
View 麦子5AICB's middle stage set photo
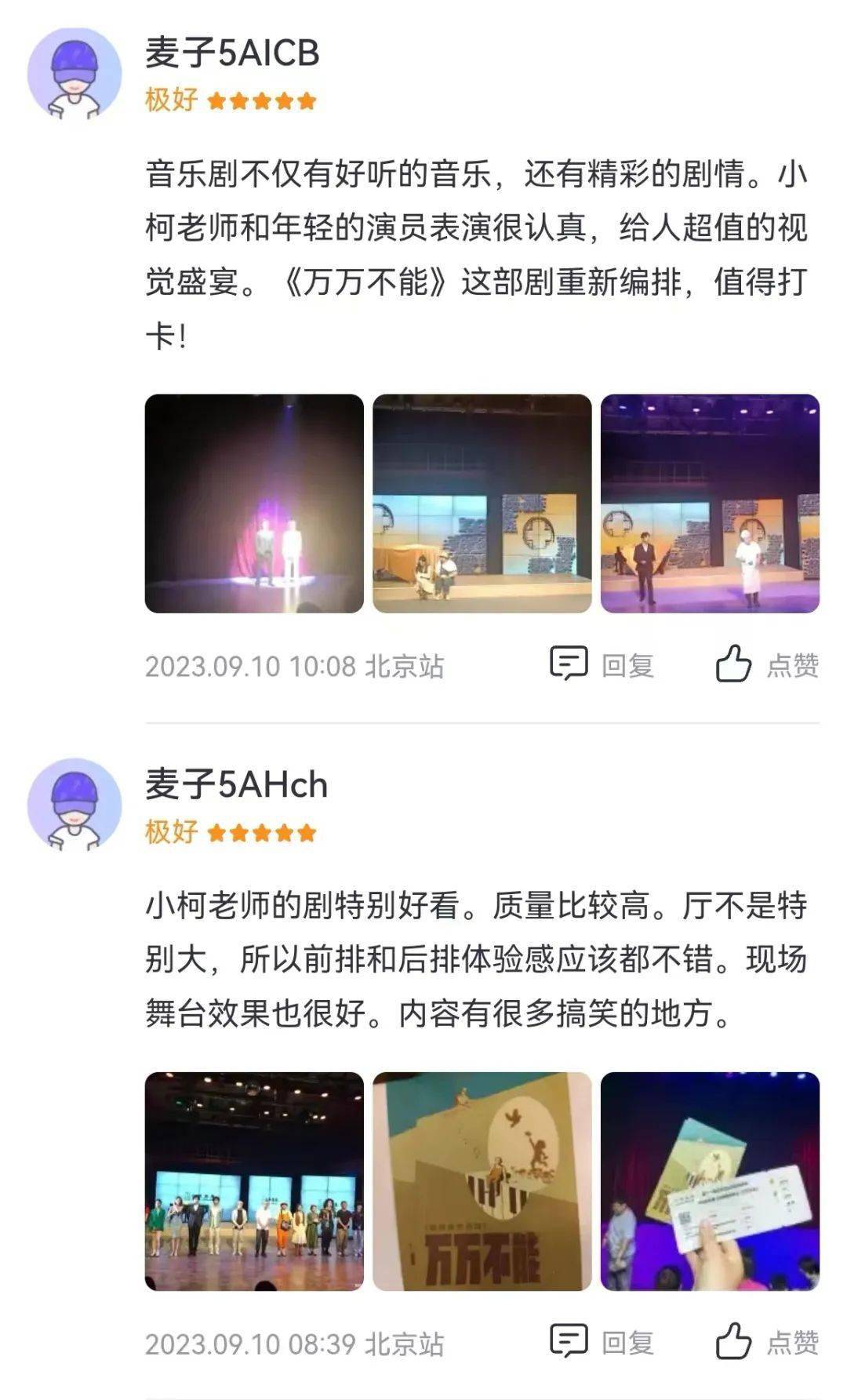(x=482, y=504)
